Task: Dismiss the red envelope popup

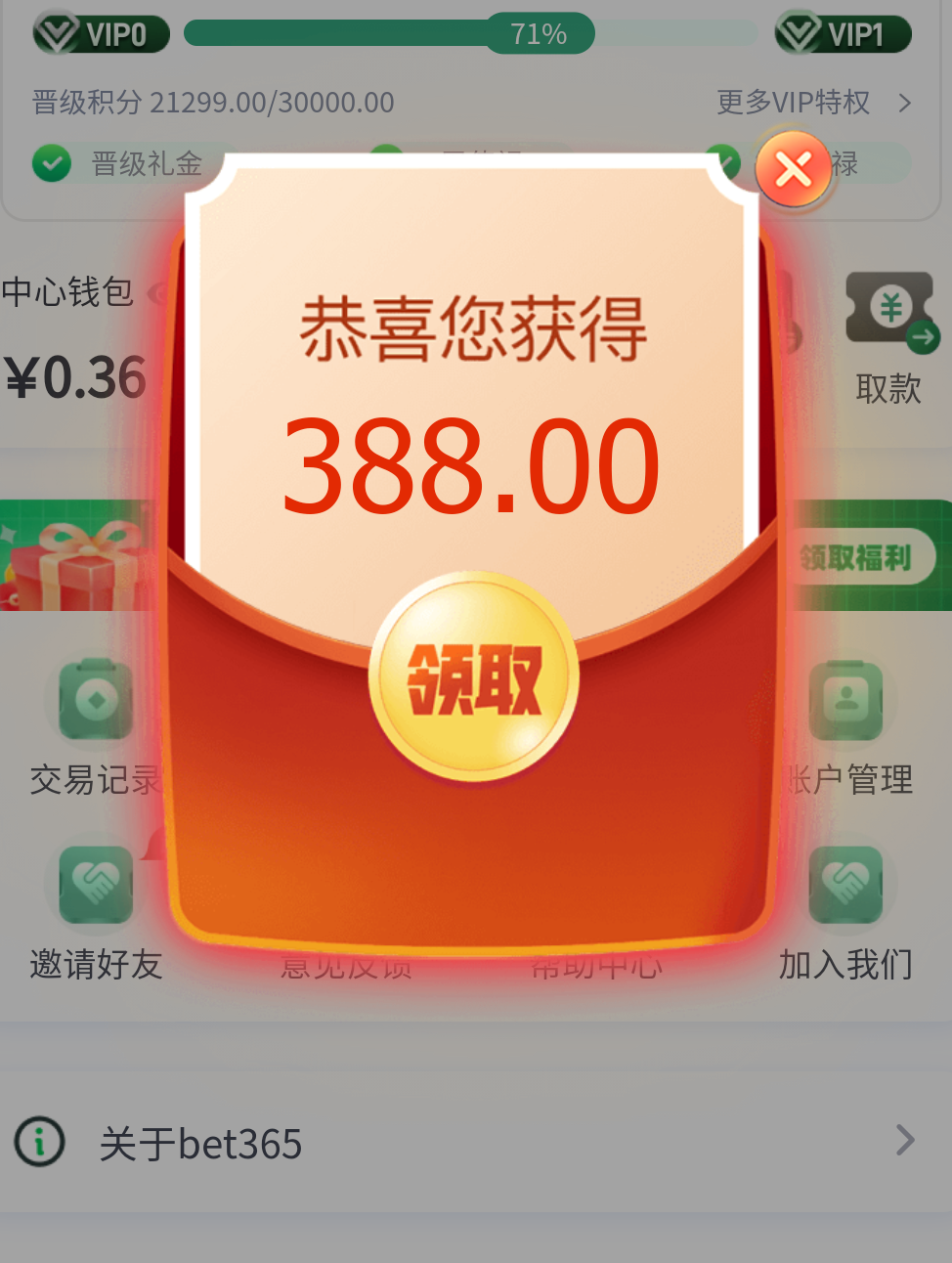Action: [793, 169]
